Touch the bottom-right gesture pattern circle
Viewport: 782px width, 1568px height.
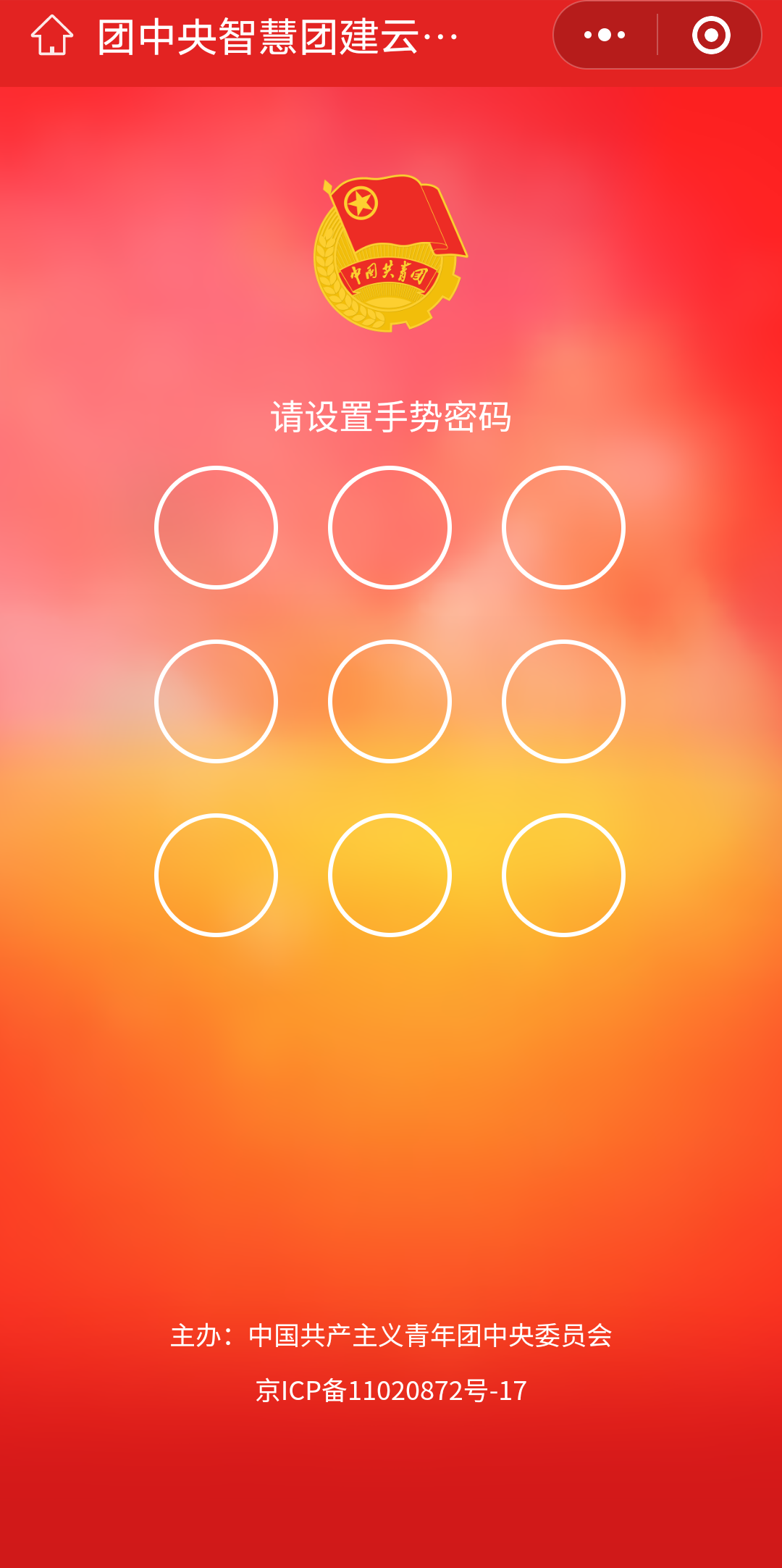click(x=563, y=875)
